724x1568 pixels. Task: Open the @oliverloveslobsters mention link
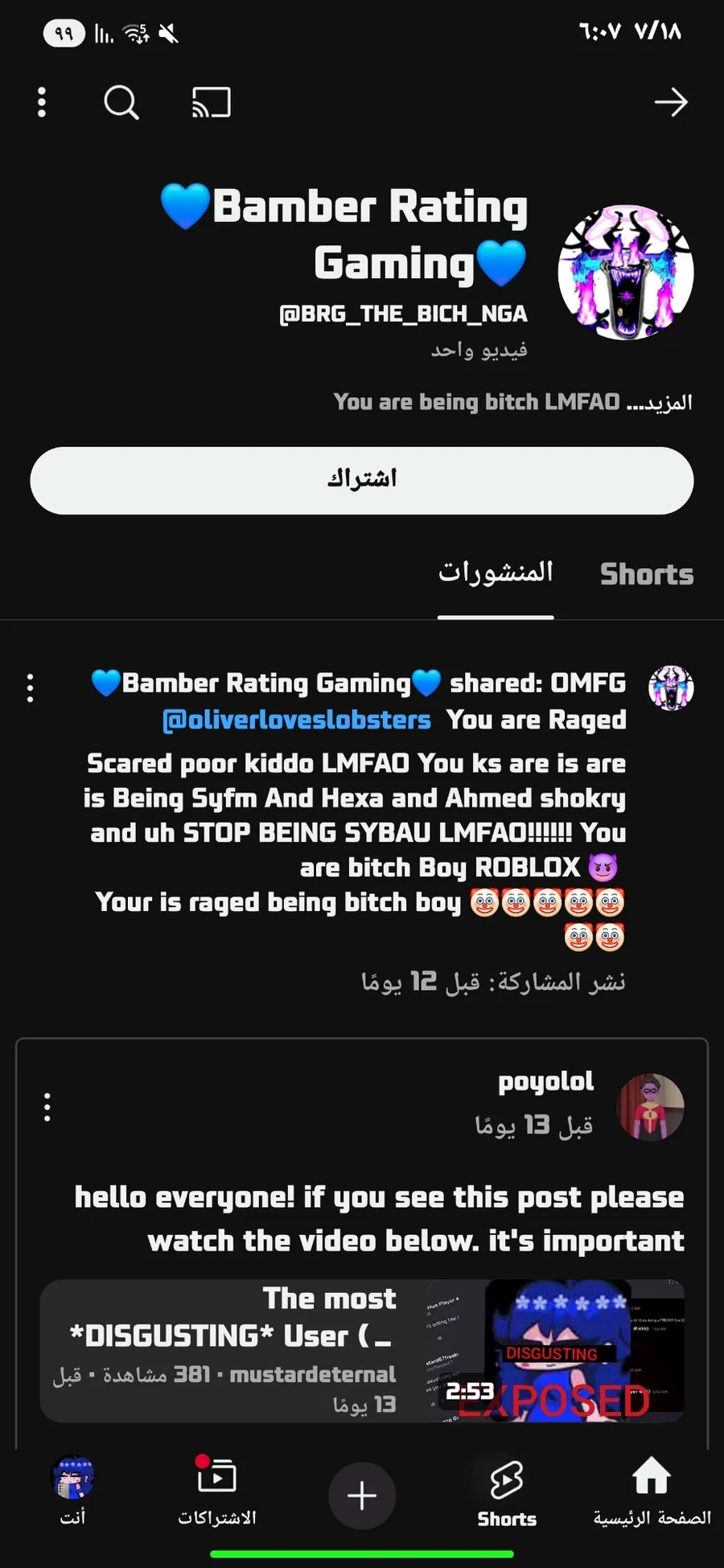click(x=296, y=720)
